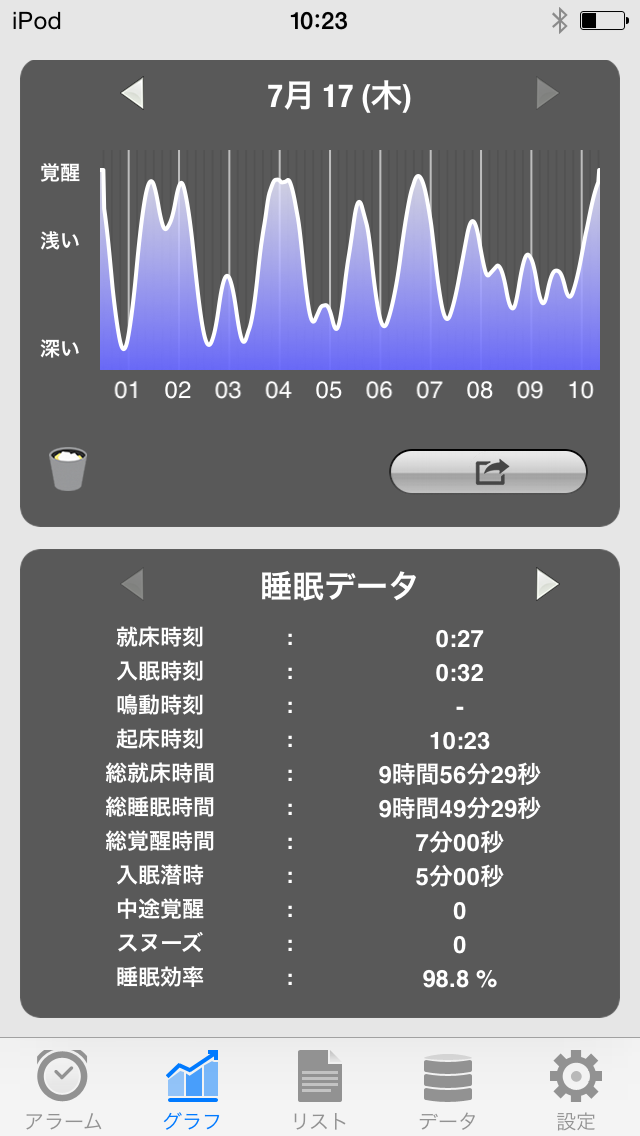
Task: Switch to the アラーム tab
Action: pyautogui.click(x=62, y=1088)
